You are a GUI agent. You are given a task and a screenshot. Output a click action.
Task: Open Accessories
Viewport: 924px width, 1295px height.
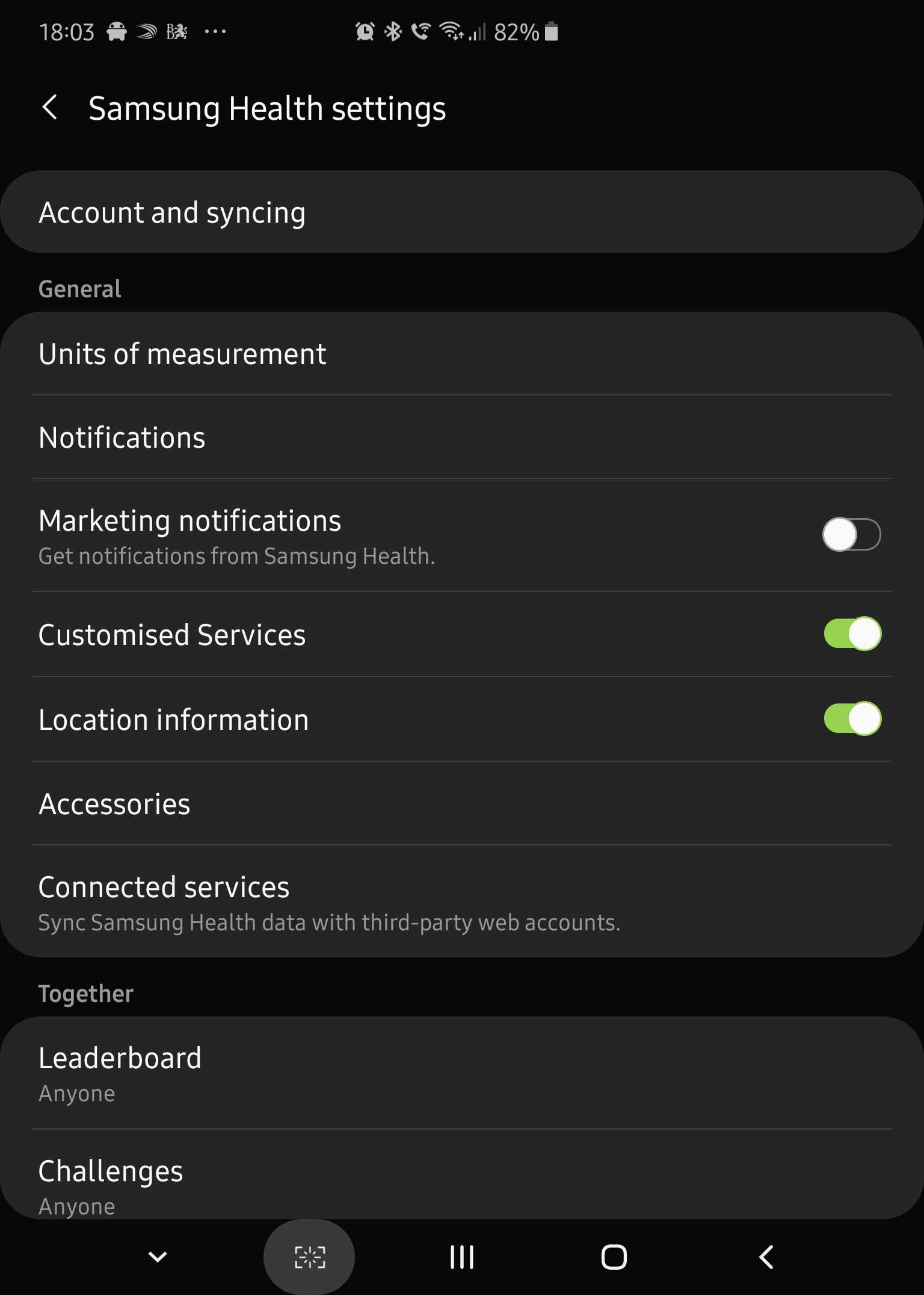pos(461,804)
